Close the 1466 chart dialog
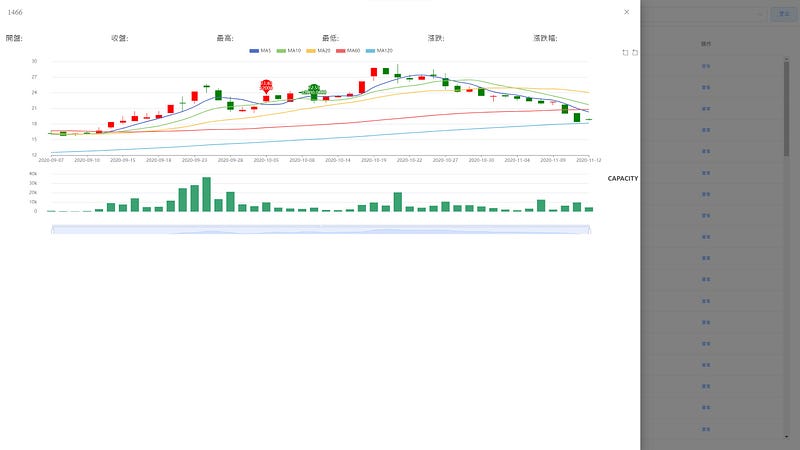The height and width of the screenshot is (450, 800). coord(627,12)
